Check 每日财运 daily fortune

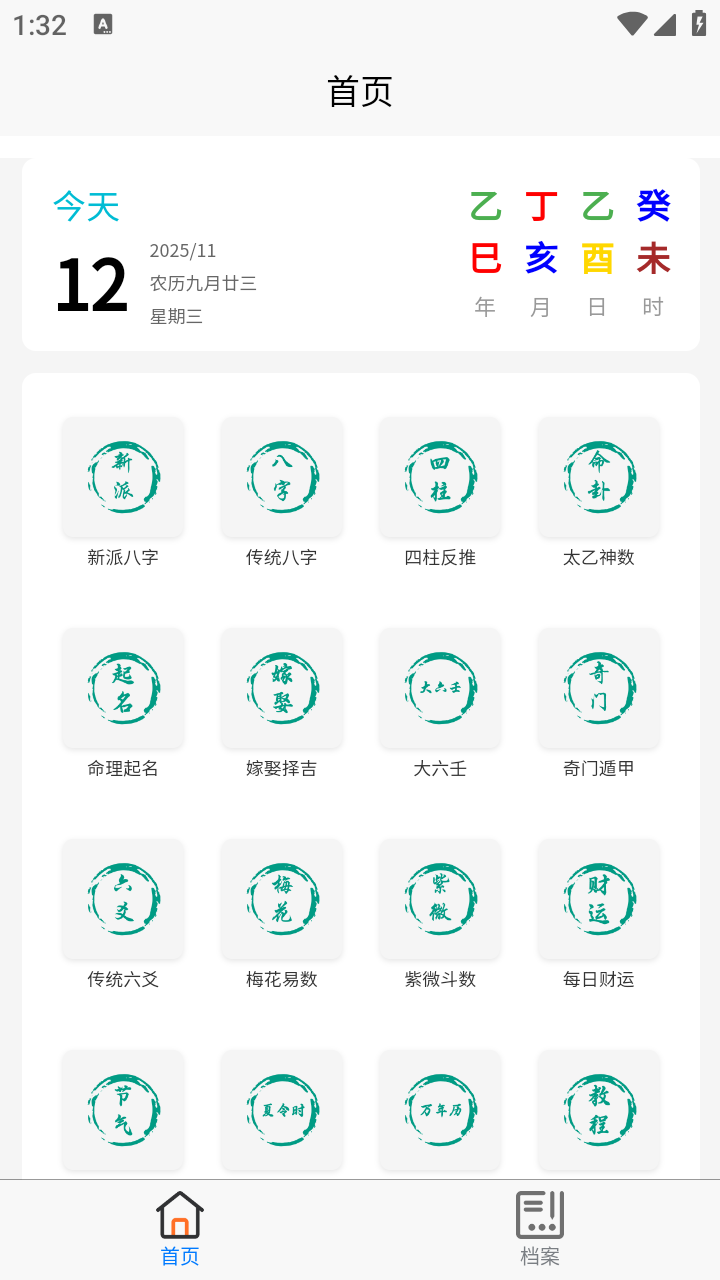click(598, 899)
